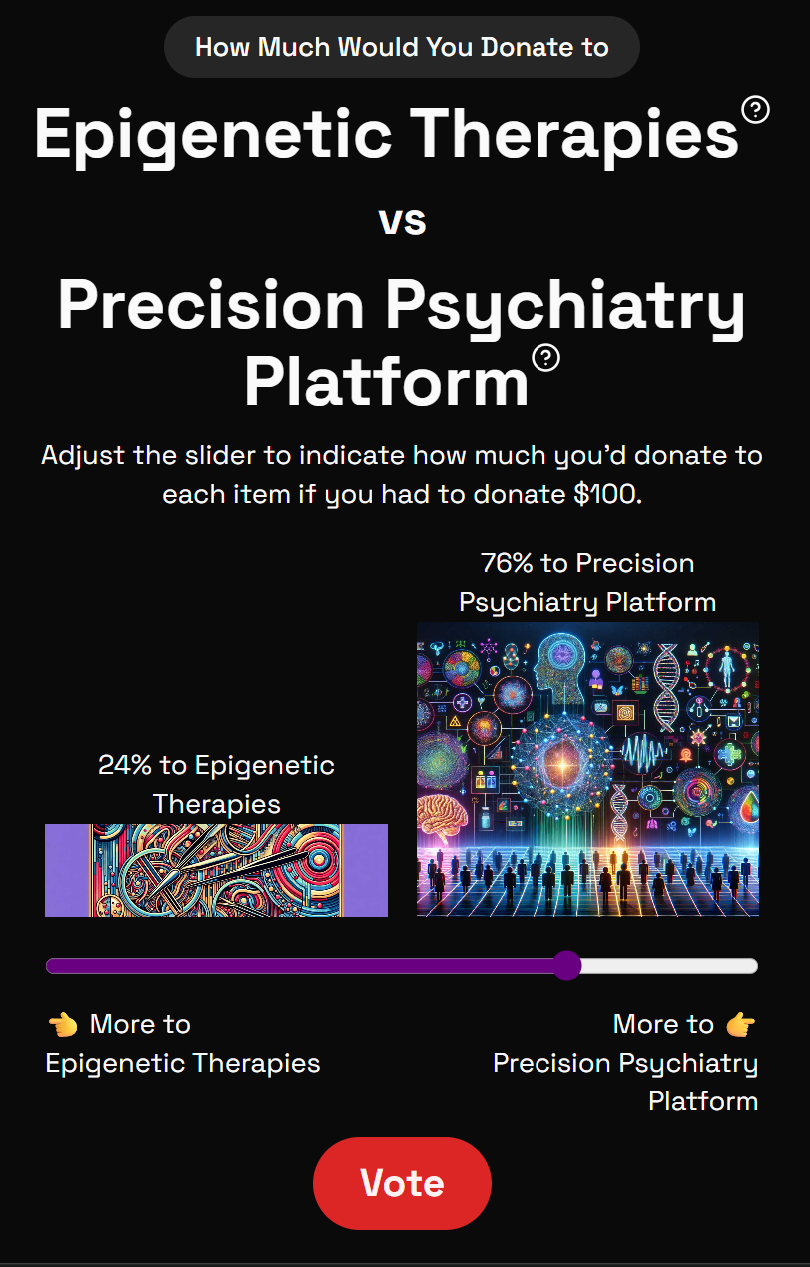Submit your choice with the Vote button
810x1267 pixels.
(402, 1183)
